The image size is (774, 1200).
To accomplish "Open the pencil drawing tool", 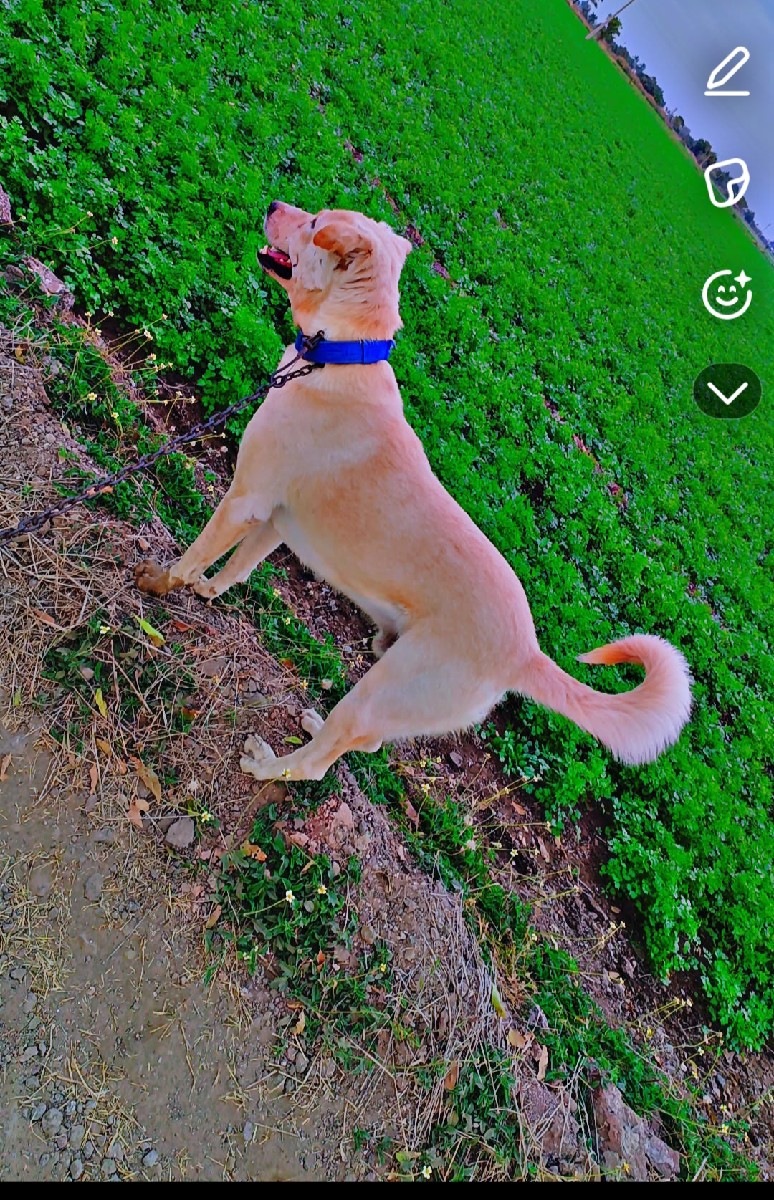I will pos(727,71).
